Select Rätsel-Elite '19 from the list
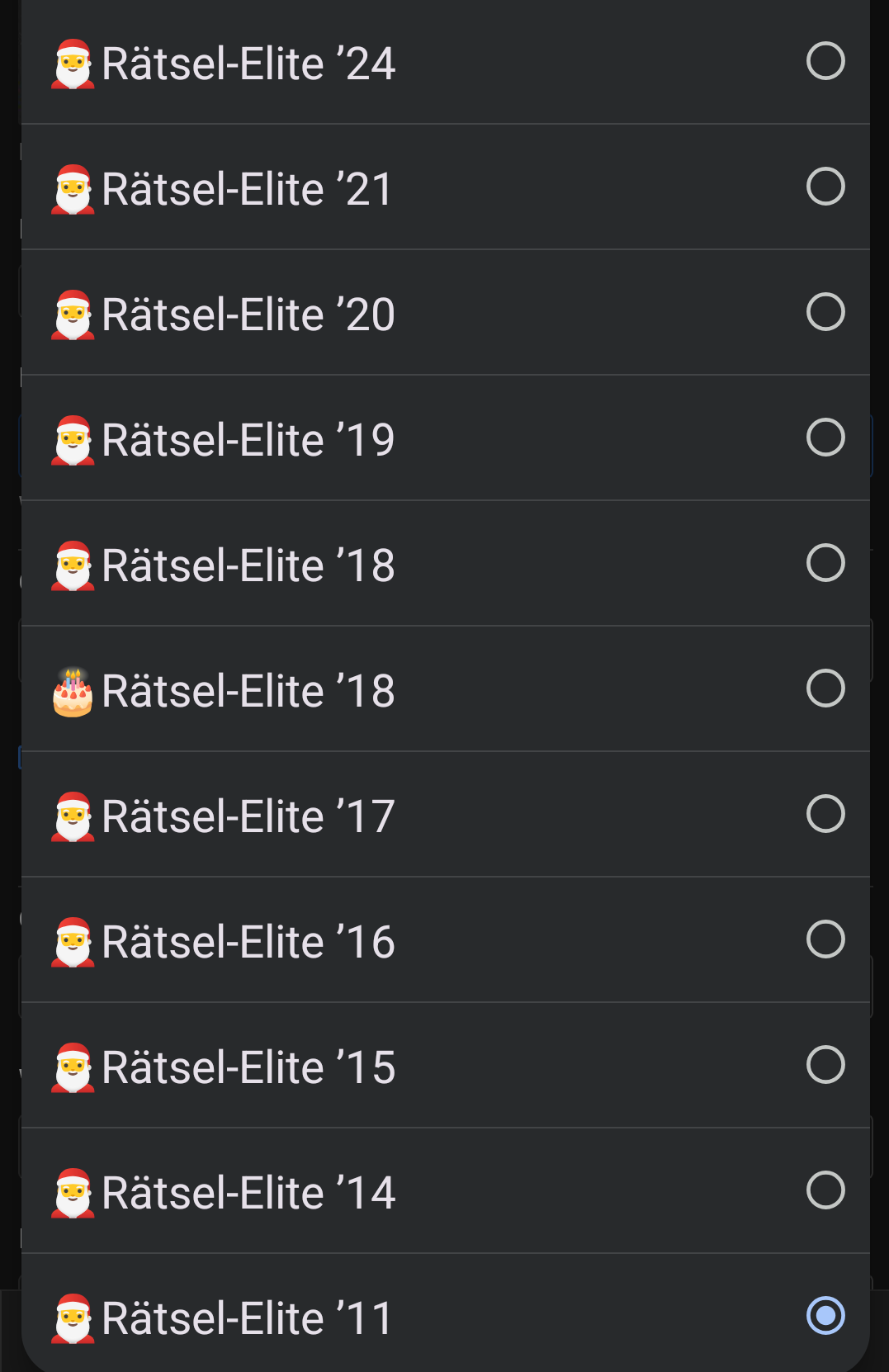This screenshot has height=1372, width=889. pos(446,439)
